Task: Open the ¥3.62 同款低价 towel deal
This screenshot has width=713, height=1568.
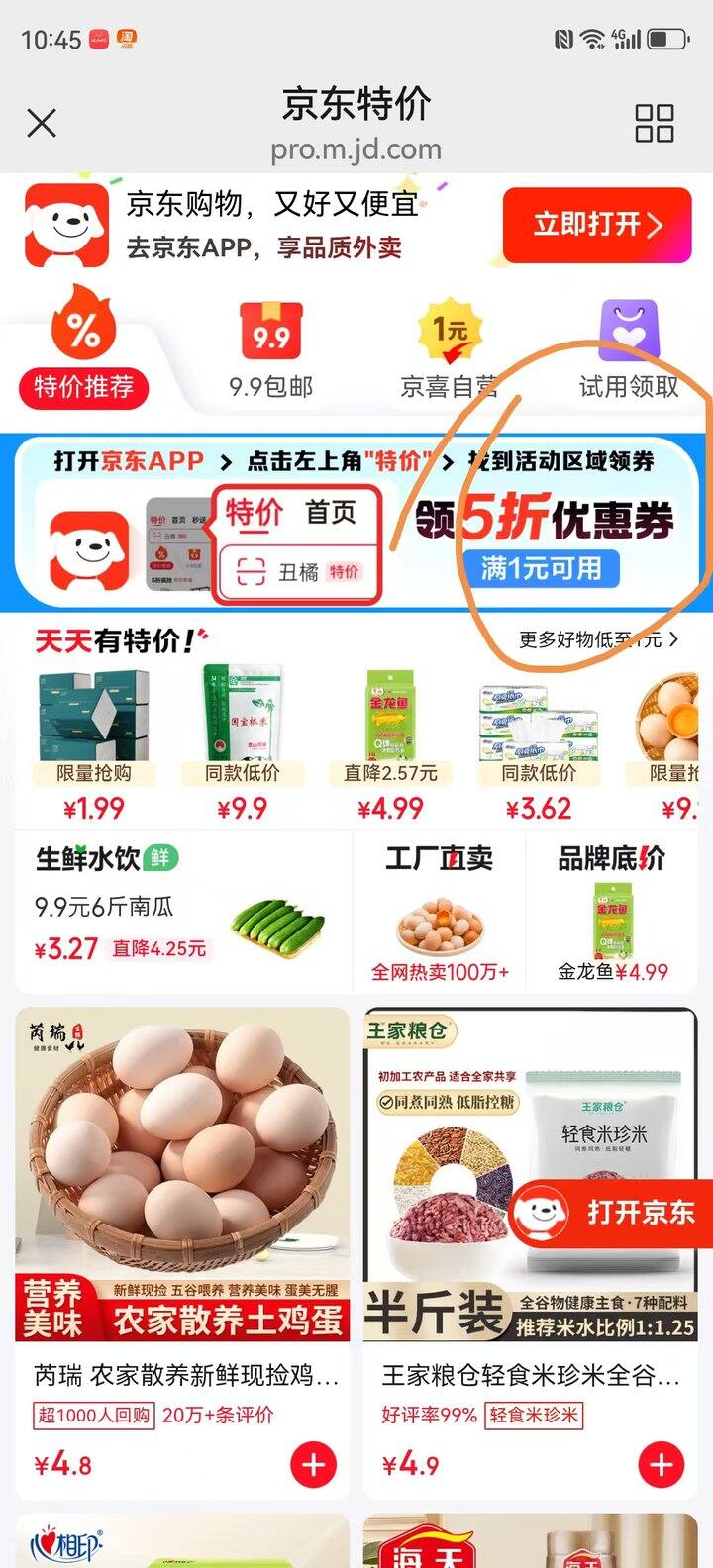Action: pyautogui.click(x=539, y=742)
